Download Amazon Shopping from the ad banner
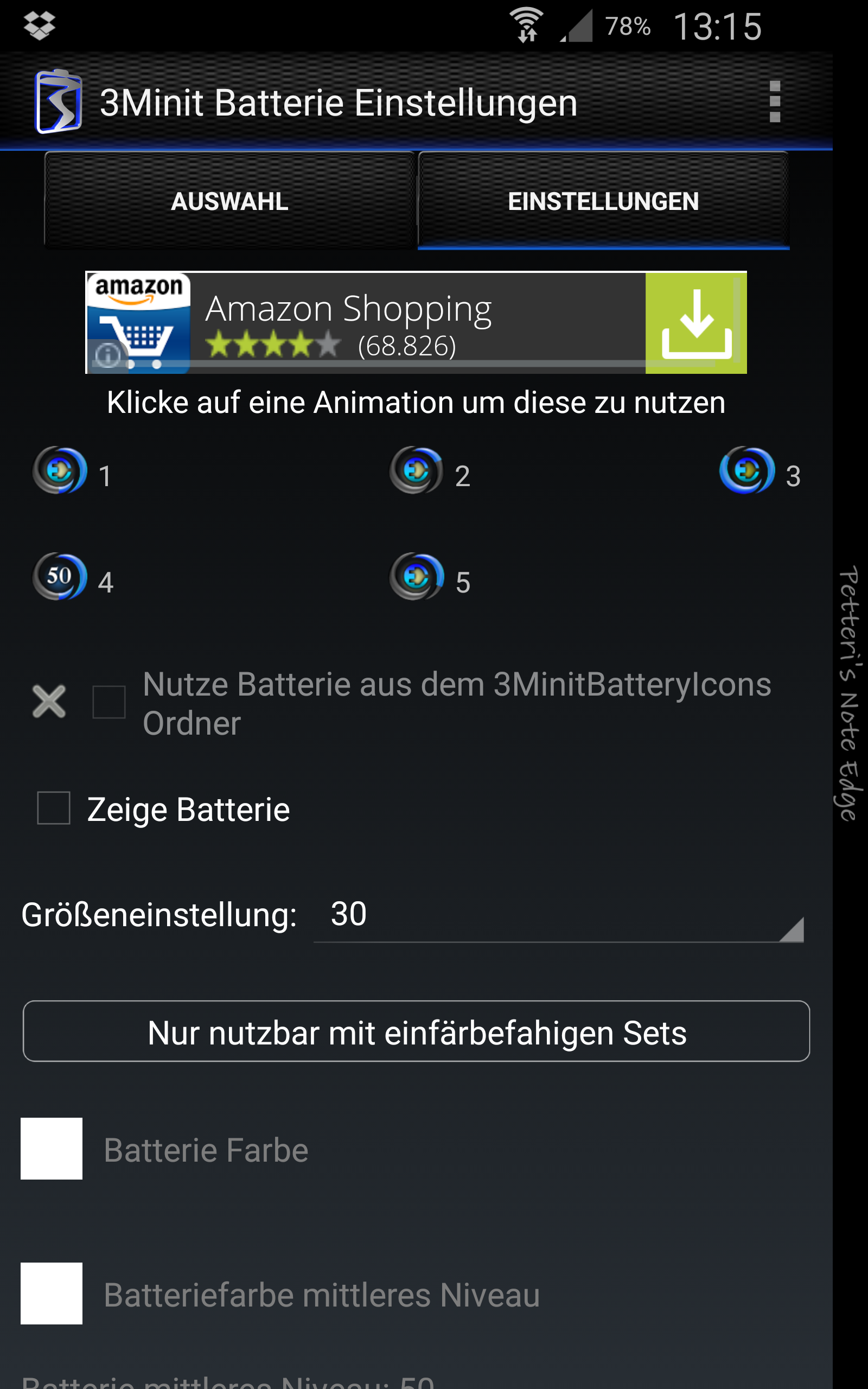This screenshot has height=1389, width=868. 696,323
